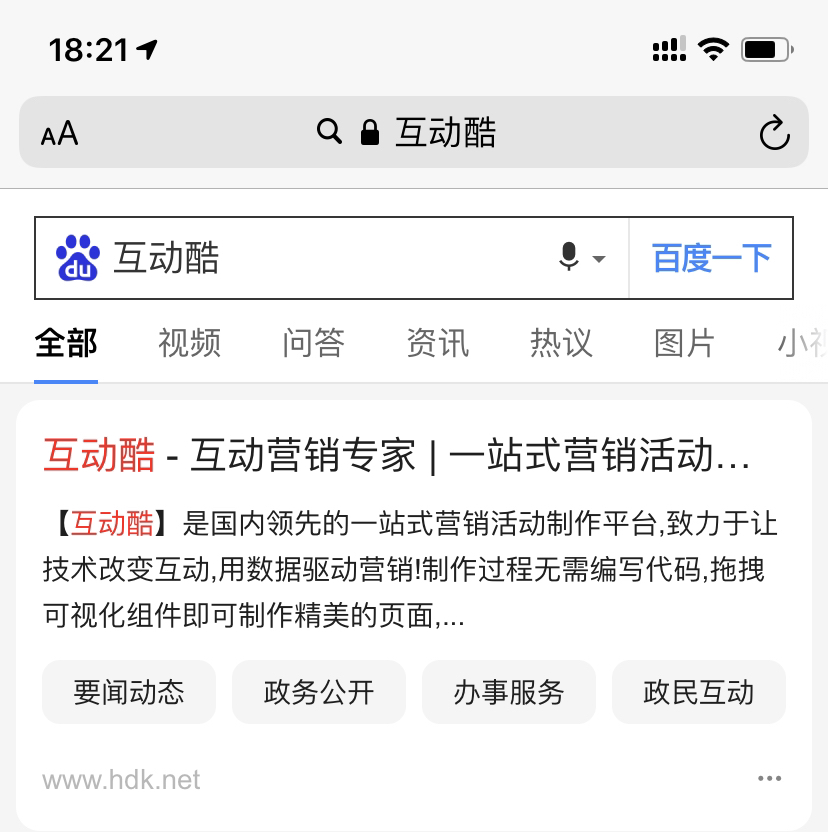Open the 政务公开 chip

click(x=319, y=692)
